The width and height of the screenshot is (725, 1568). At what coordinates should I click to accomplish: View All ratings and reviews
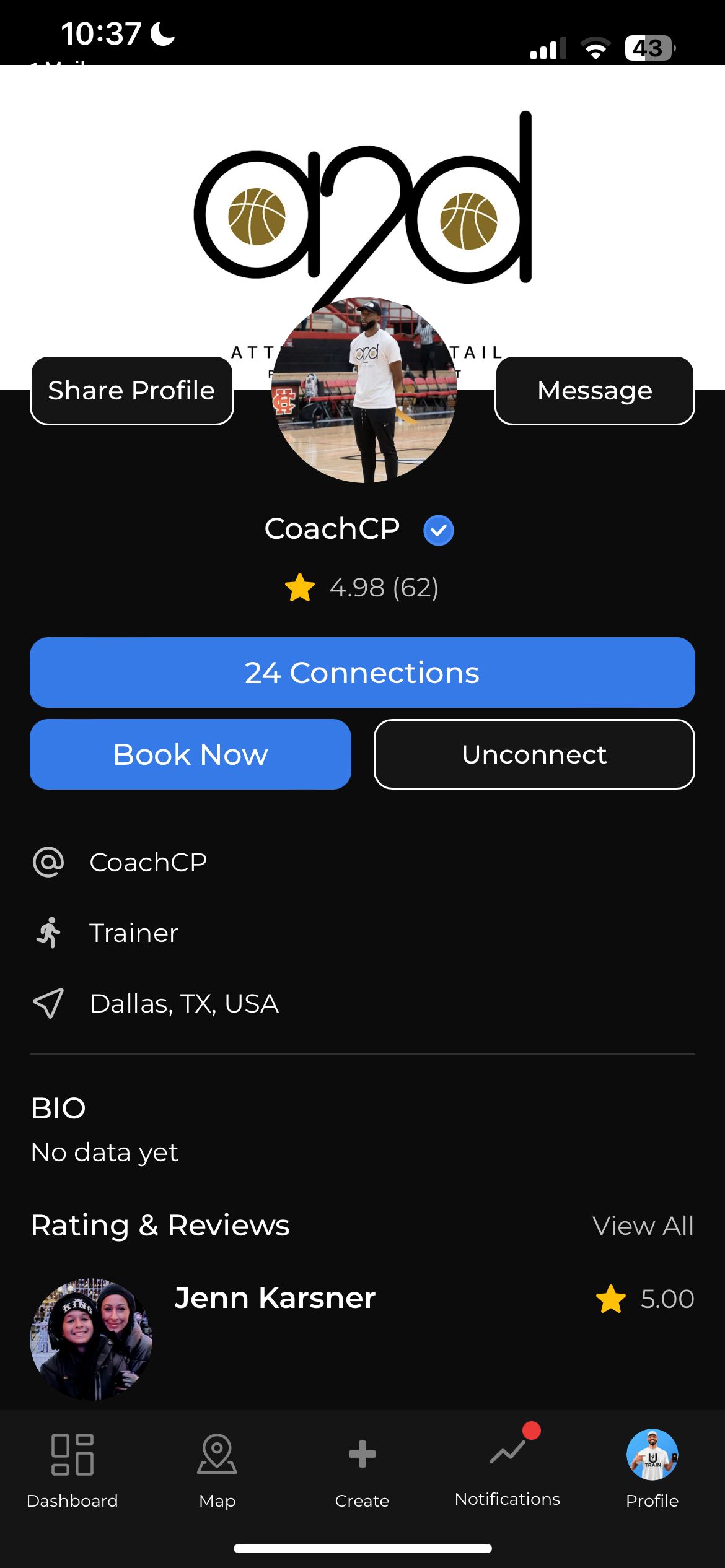[643, 1226]
